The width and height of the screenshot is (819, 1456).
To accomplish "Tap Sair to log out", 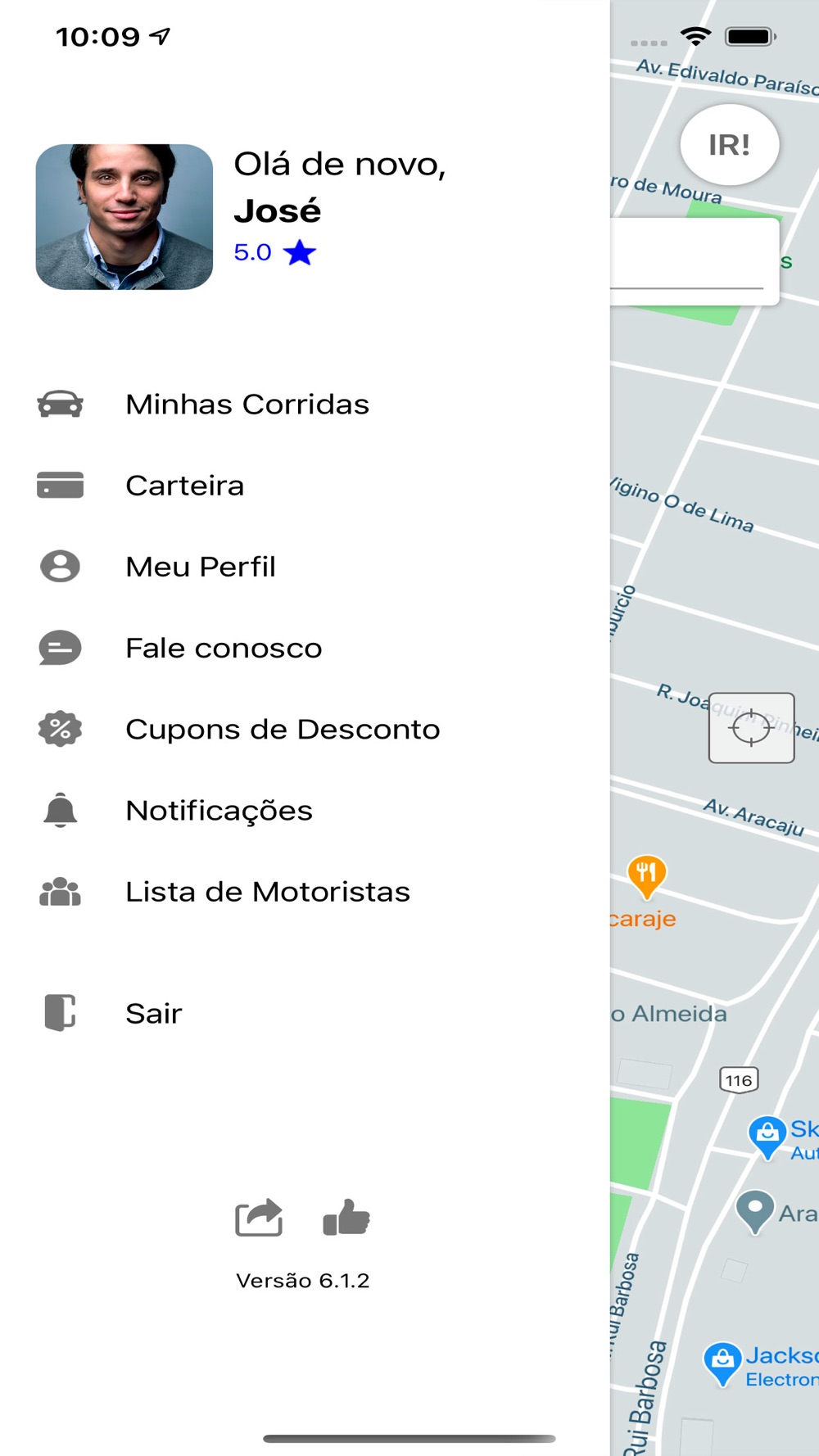I will tap(153, 1013).
